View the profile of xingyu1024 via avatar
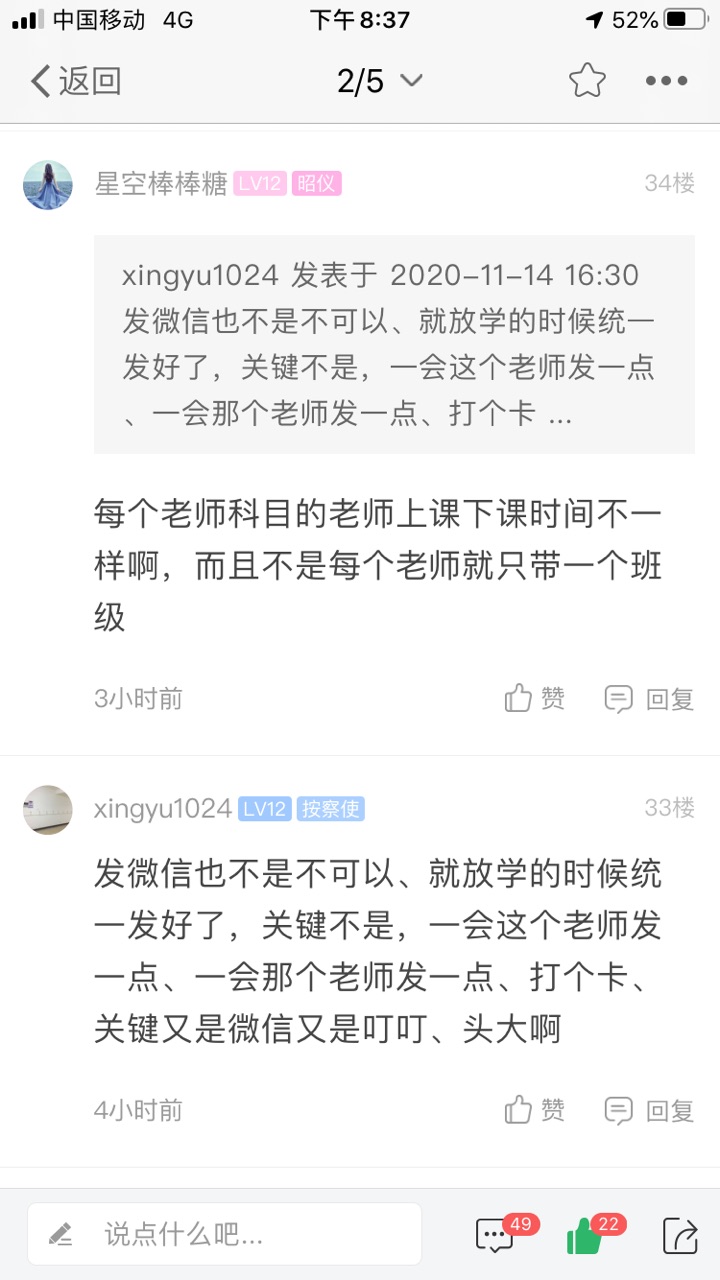Viewport: 720px width, 1280px height. pos(48,809)
